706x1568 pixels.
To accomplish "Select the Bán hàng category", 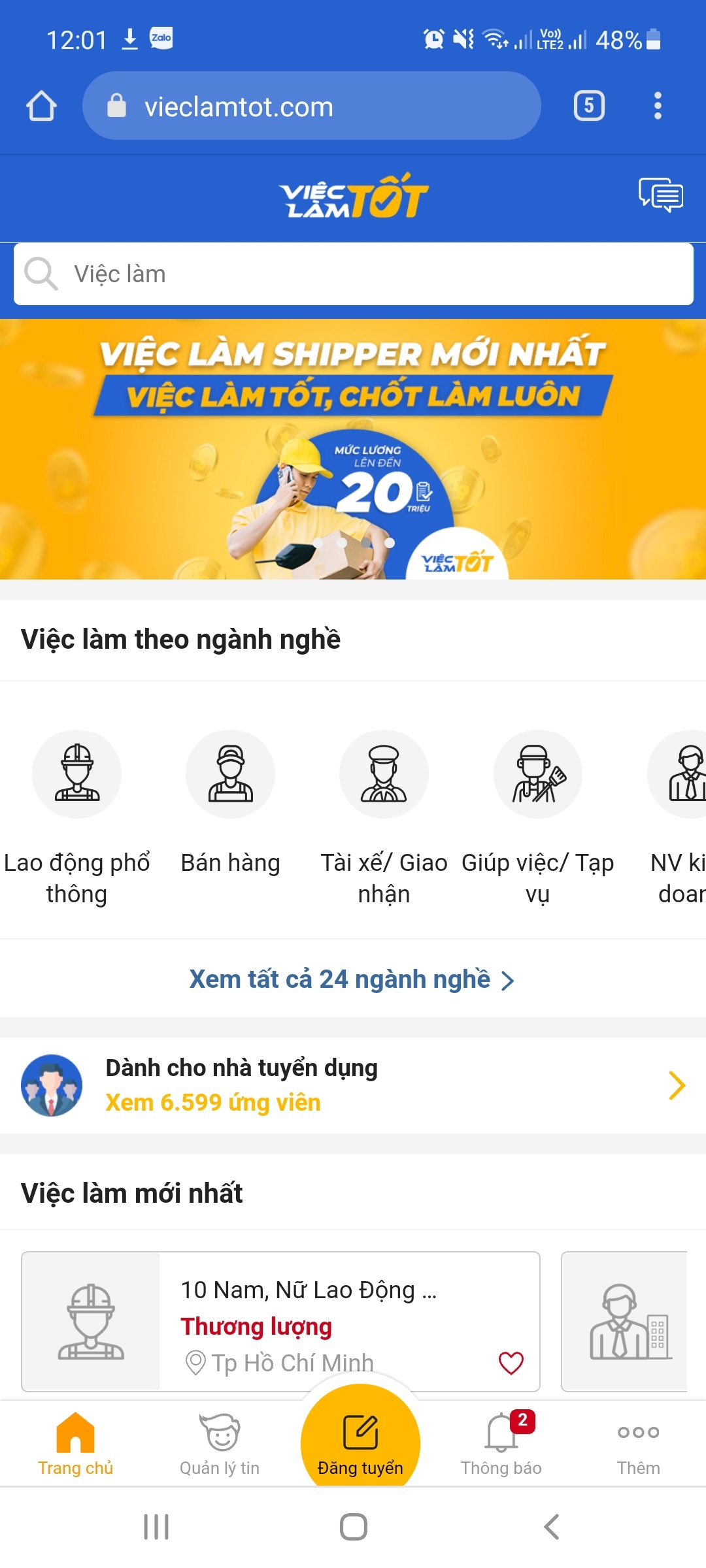I will click(x=230, y=803).
